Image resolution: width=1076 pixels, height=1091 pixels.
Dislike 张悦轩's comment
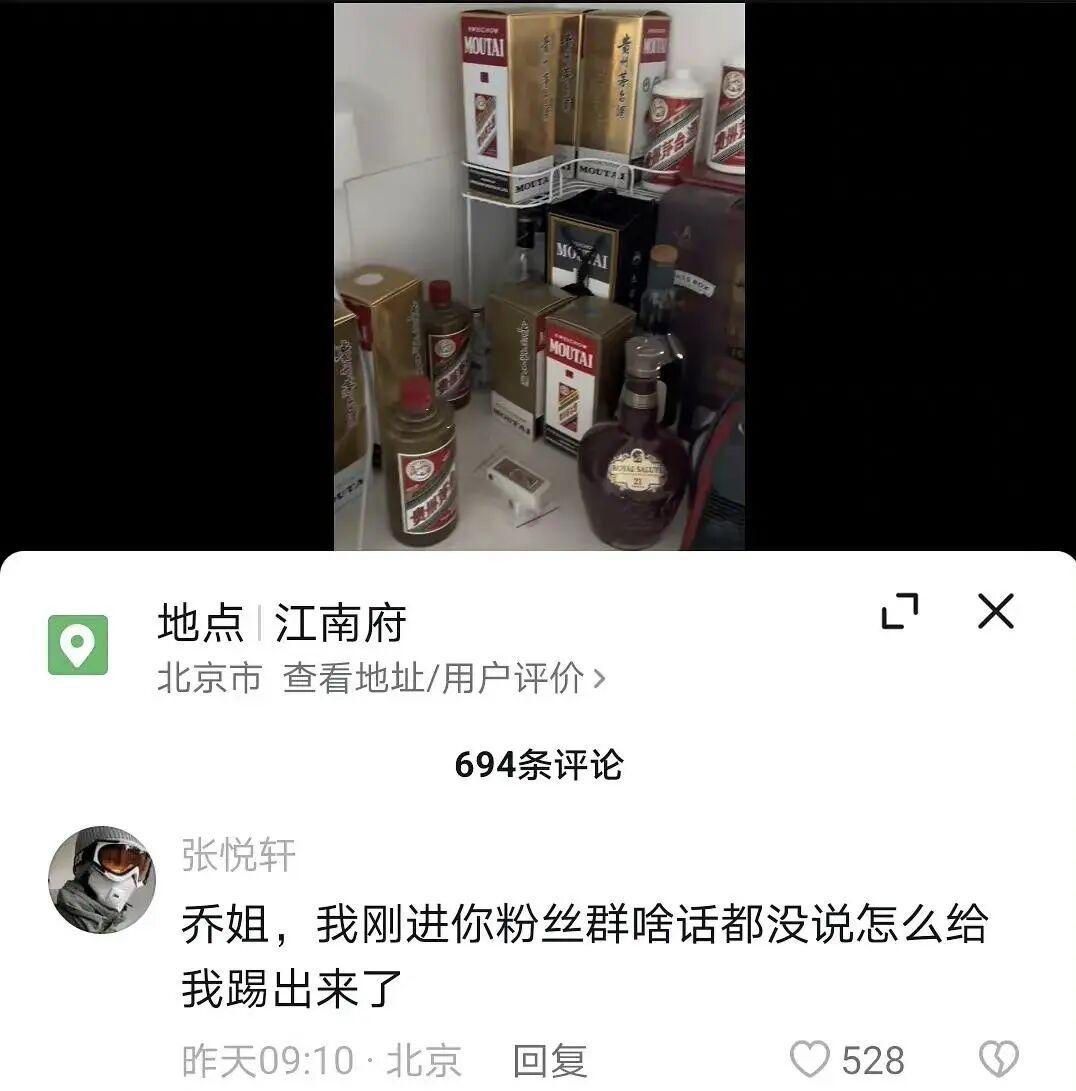point(998,1059)
